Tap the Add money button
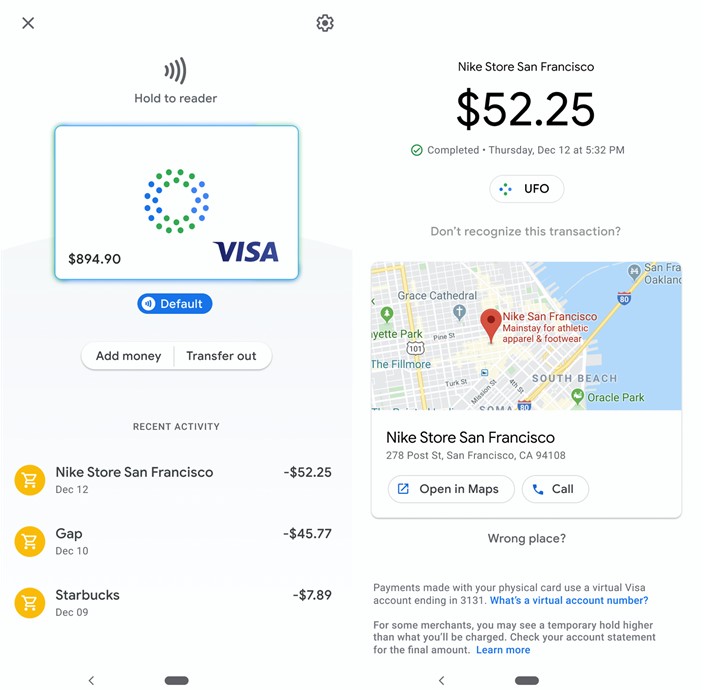 128,356
